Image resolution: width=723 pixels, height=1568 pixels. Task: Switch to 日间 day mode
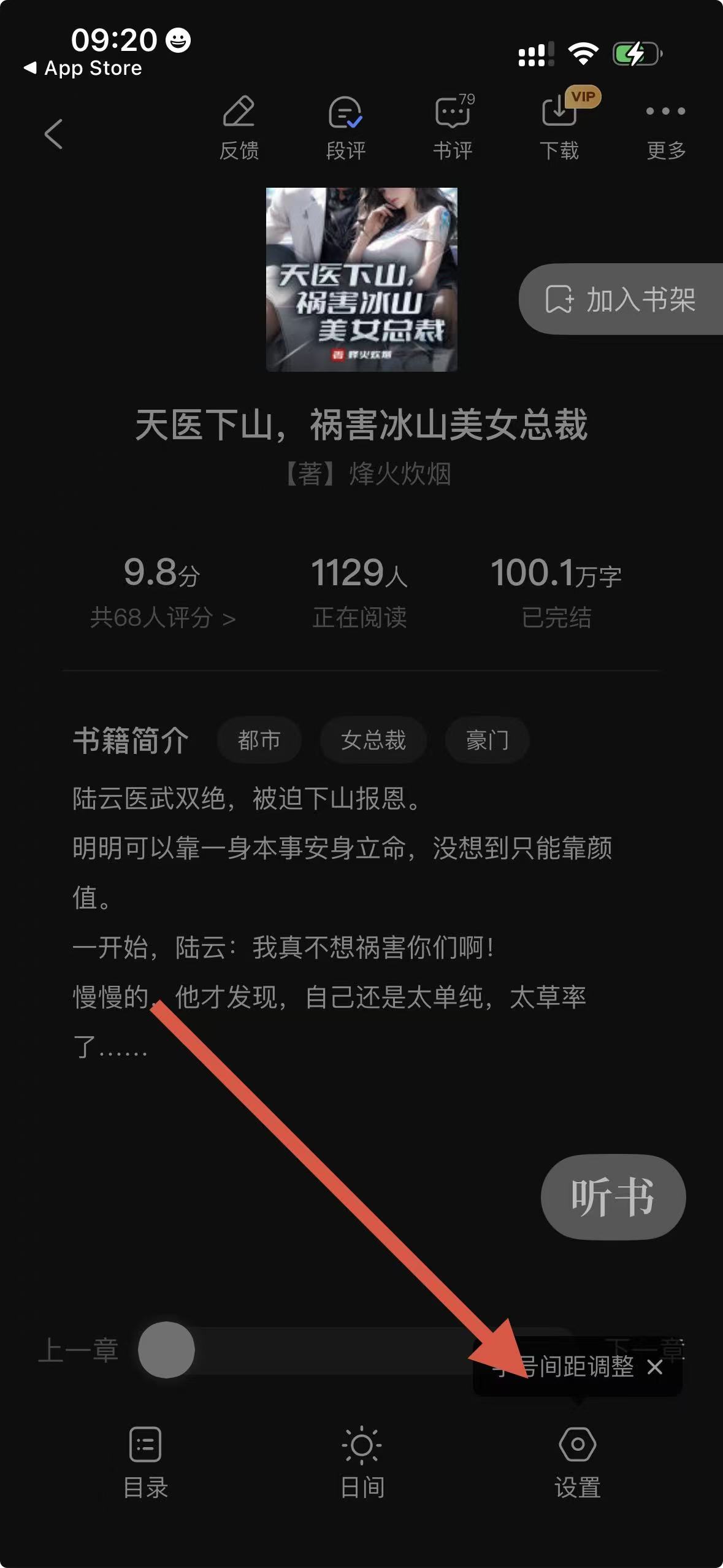[362, 1461]
